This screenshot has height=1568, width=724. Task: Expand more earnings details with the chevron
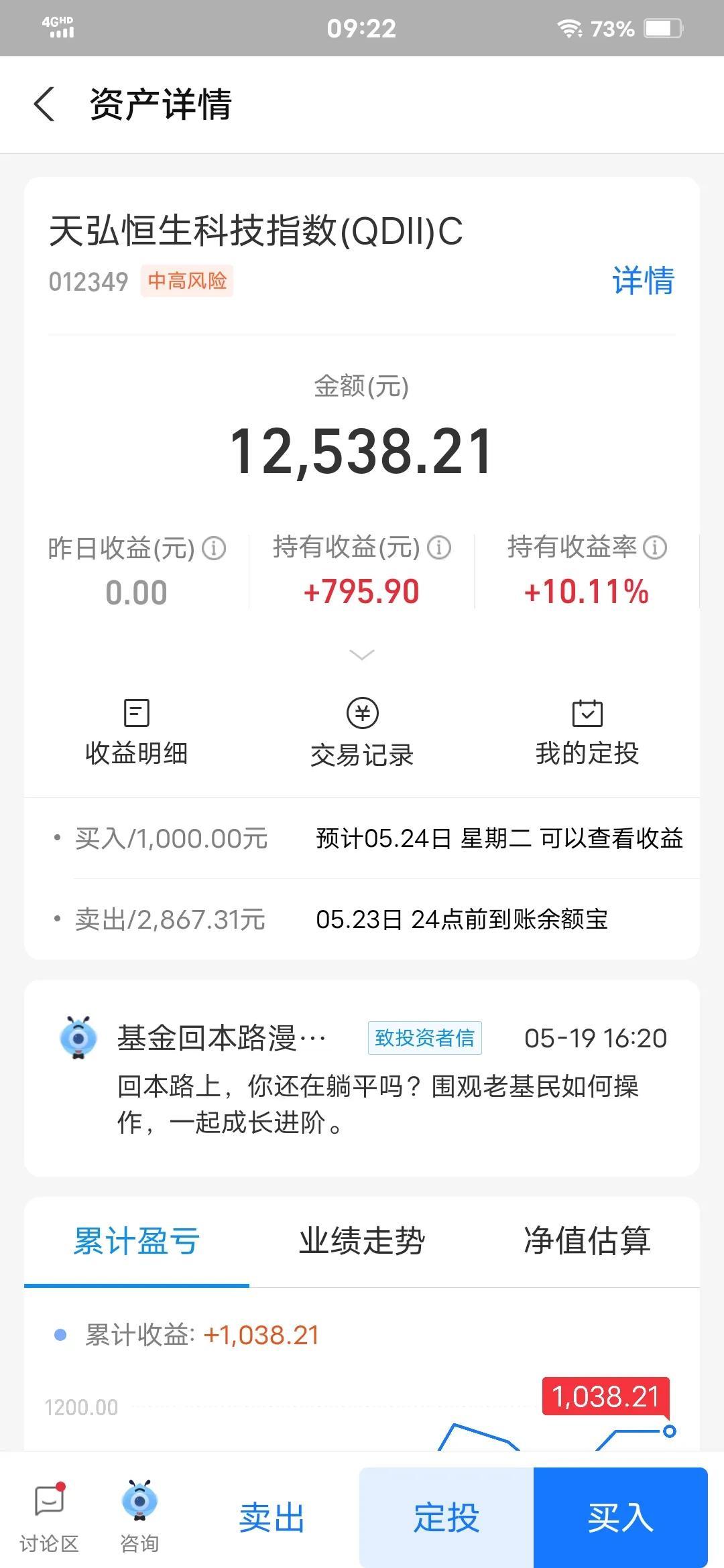(x=362, y=655)
